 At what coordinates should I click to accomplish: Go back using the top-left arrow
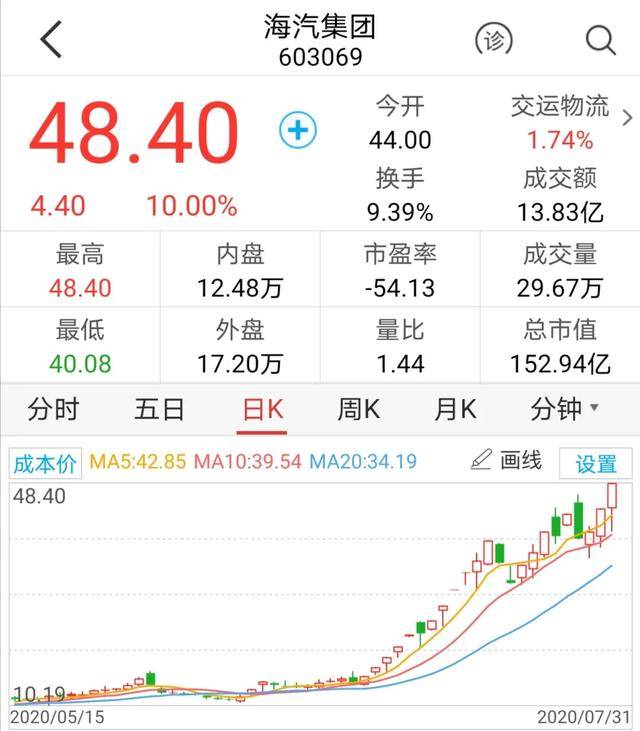[51, 40]
